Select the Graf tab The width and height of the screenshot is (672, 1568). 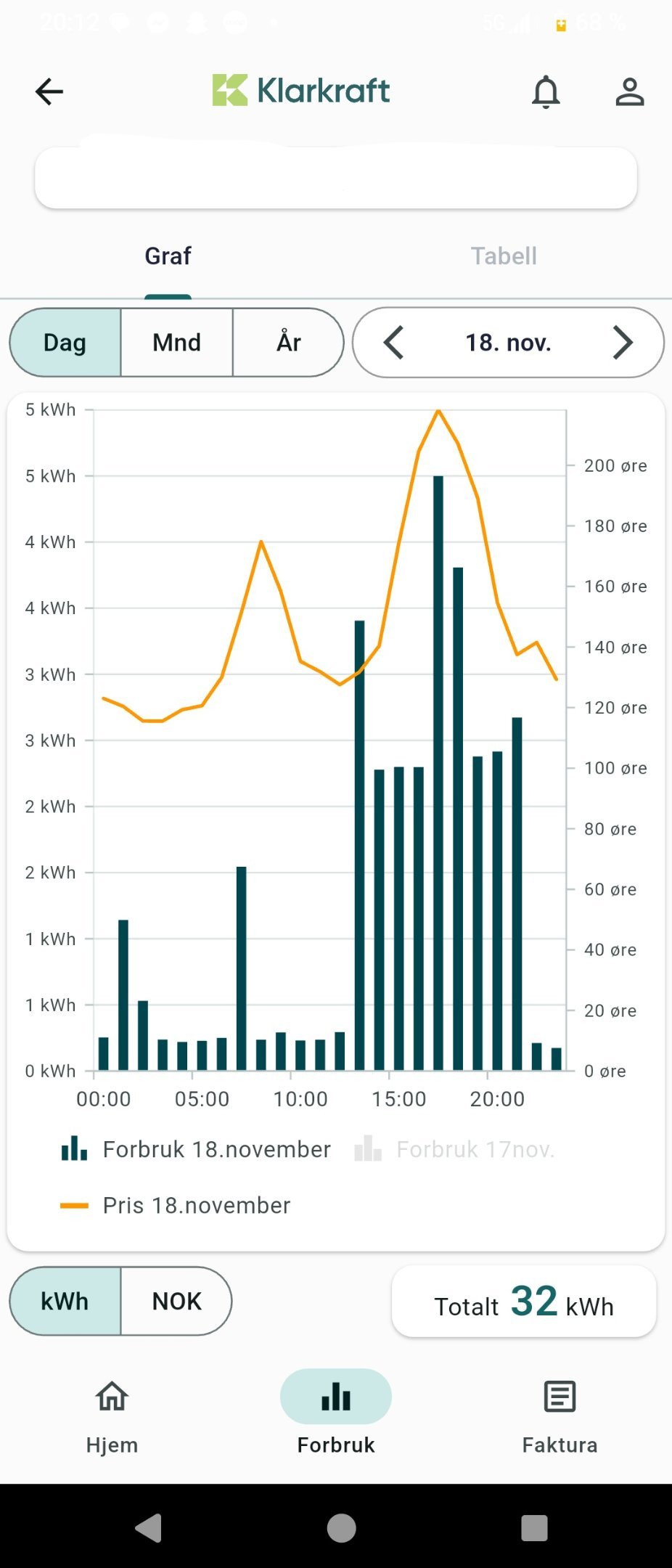coord(168,256)
